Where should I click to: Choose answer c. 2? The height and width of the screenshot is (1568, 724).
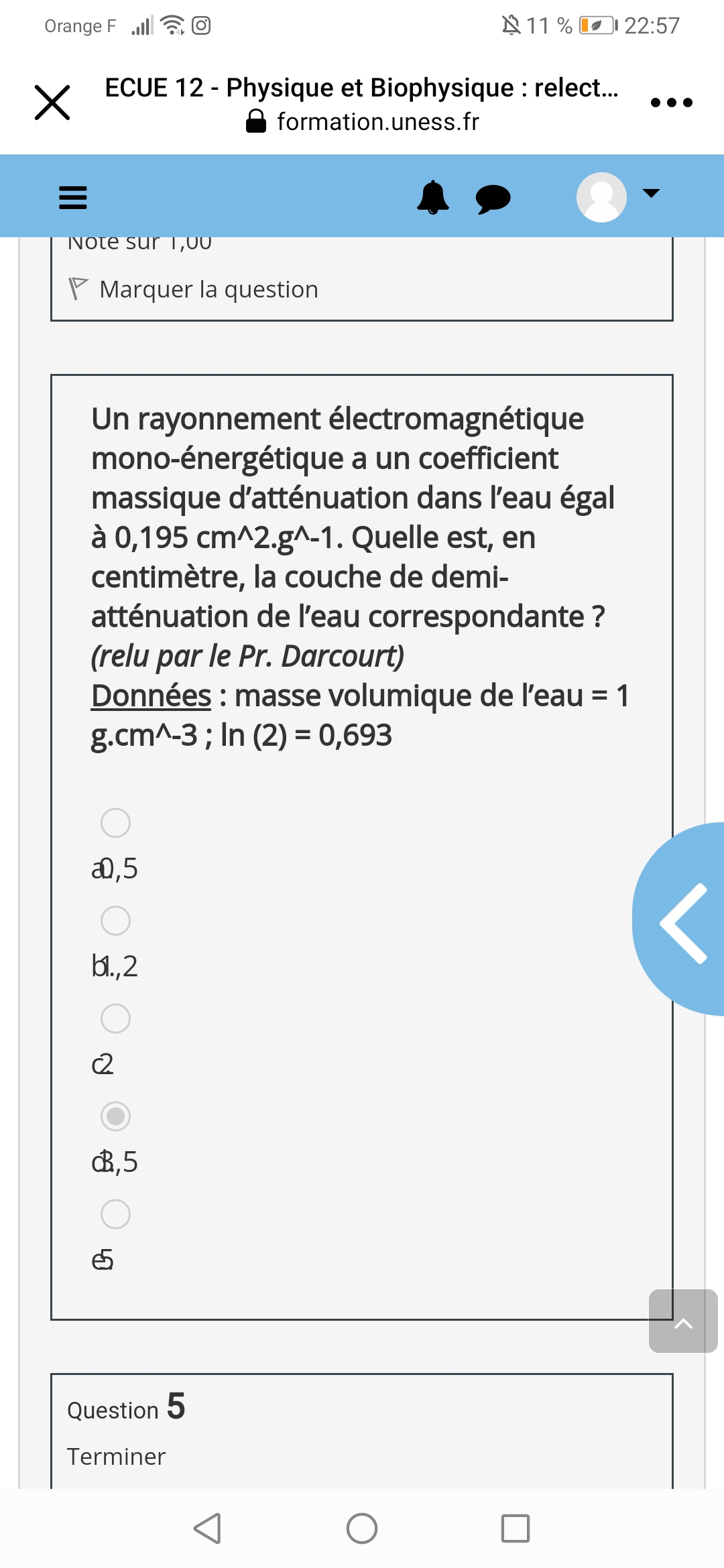point(115,1019)
